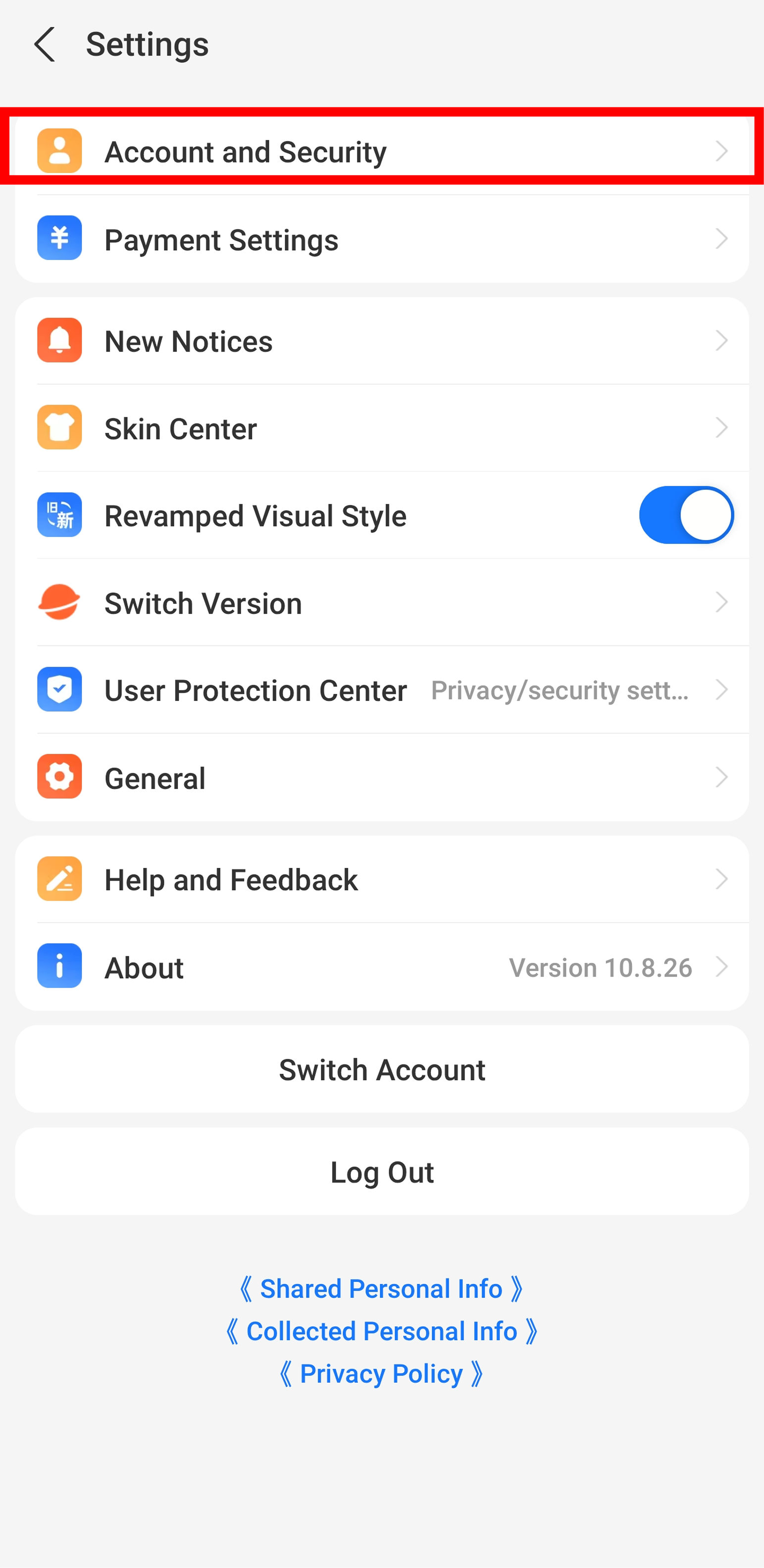Click the Payment Settings yen icon
This screenshot has height=1568, width=764.
point(59,238)
